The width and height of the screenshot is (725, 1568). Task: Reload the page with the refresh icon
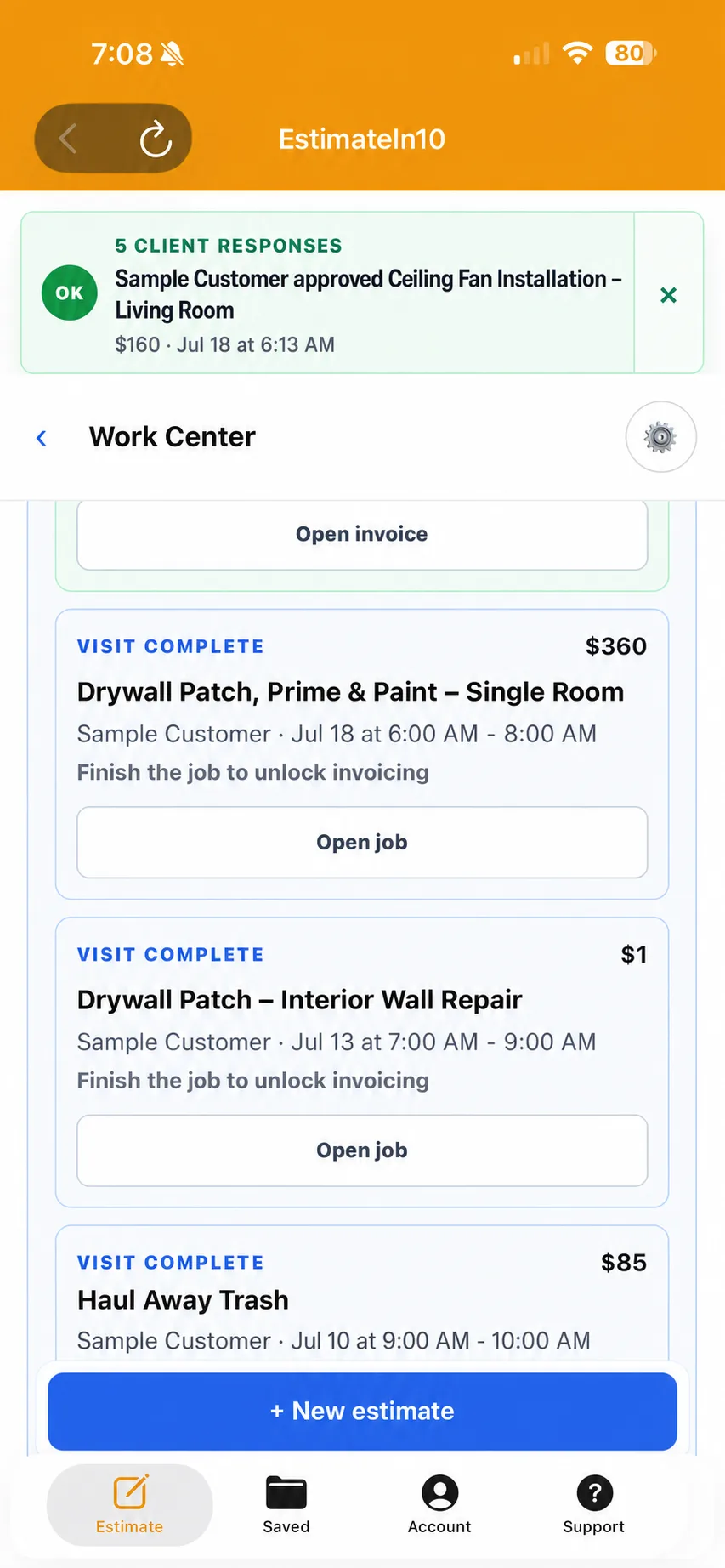tap(156, 139)
